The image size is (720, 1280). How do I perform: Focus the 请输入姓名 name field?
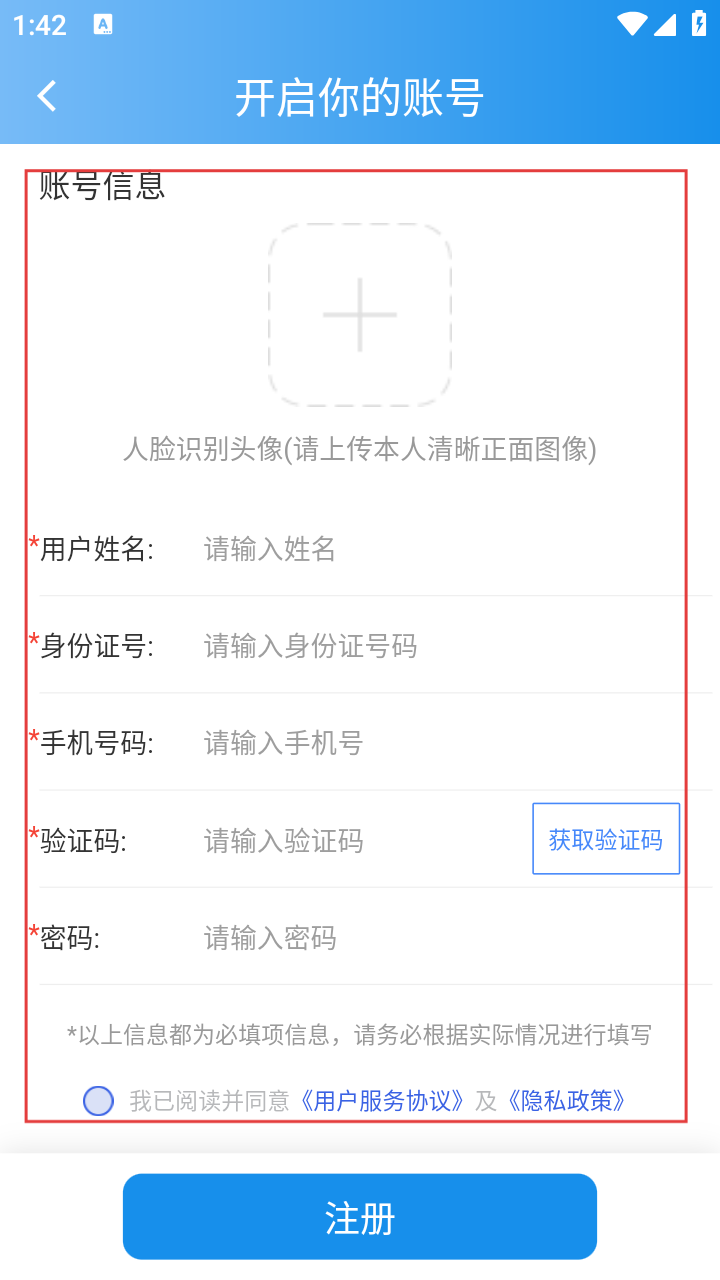pyautogui.click(x=400, y=549)
